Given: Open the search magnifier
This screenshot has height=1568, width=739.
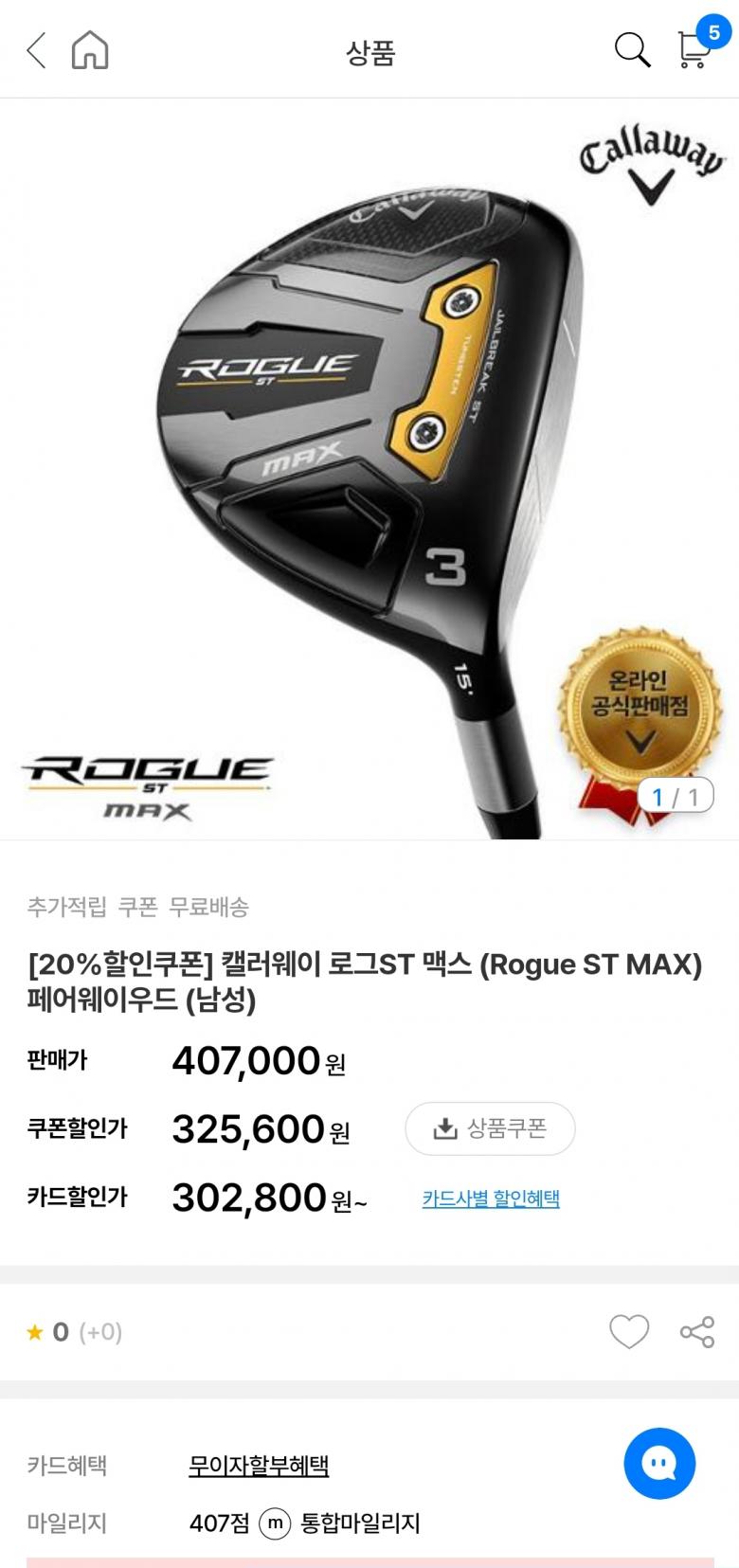Looking at the screenshot, I should click(x=632, y=50).
